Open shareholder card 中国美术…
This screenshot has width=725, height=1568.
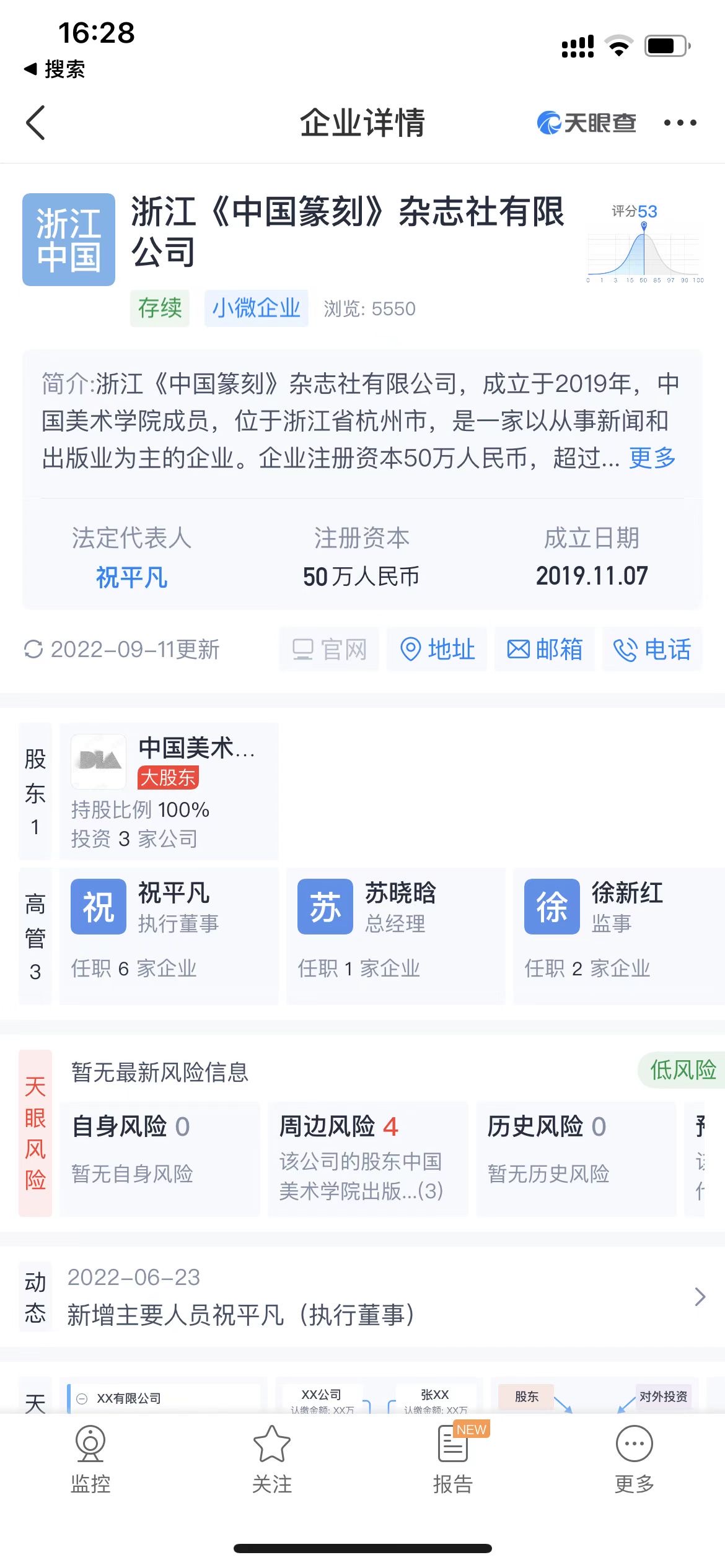[x=169, y=791]
